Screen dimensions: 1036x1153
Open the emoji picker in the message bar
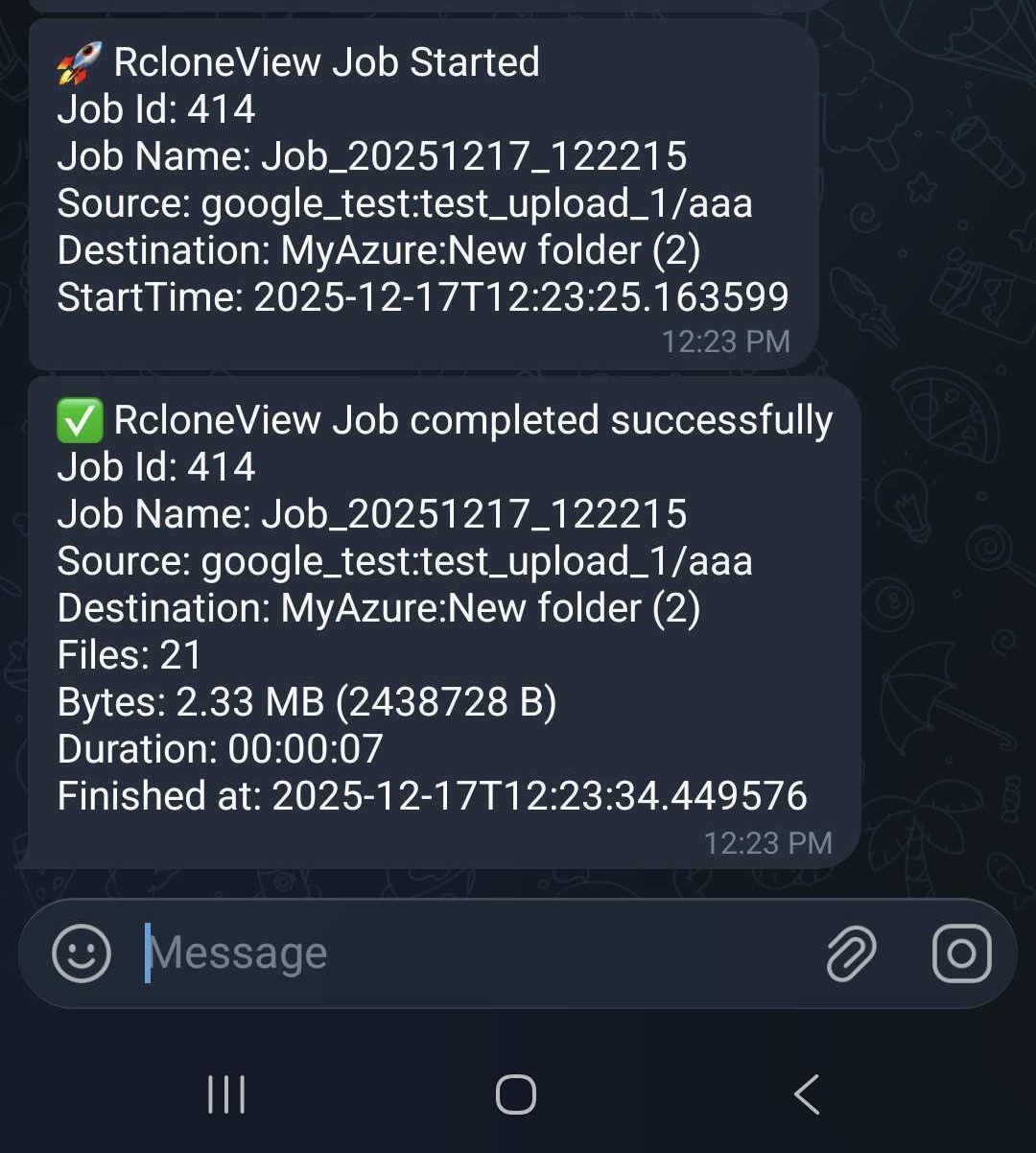[x=82, y=953]
